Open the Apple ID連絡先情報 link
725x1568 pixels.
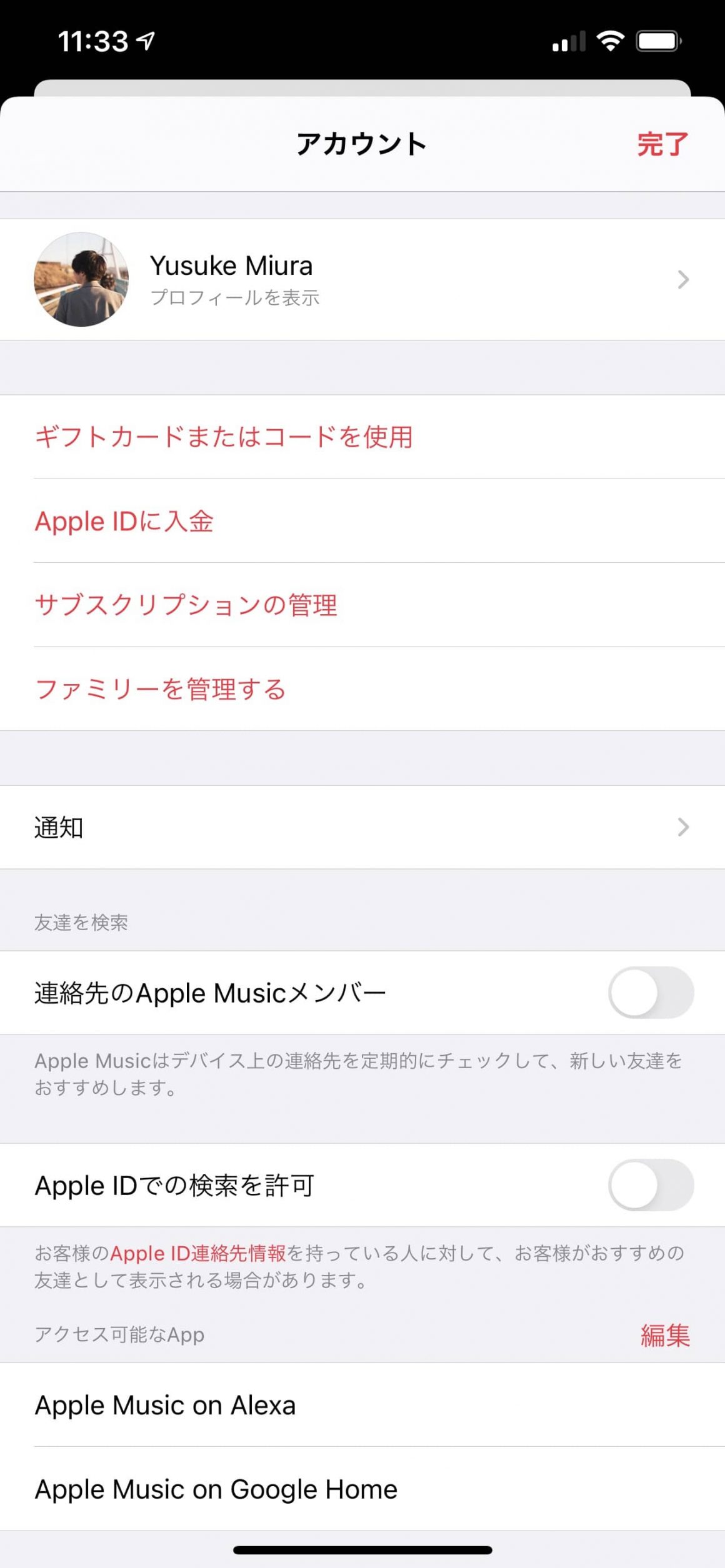[198, 1253]
